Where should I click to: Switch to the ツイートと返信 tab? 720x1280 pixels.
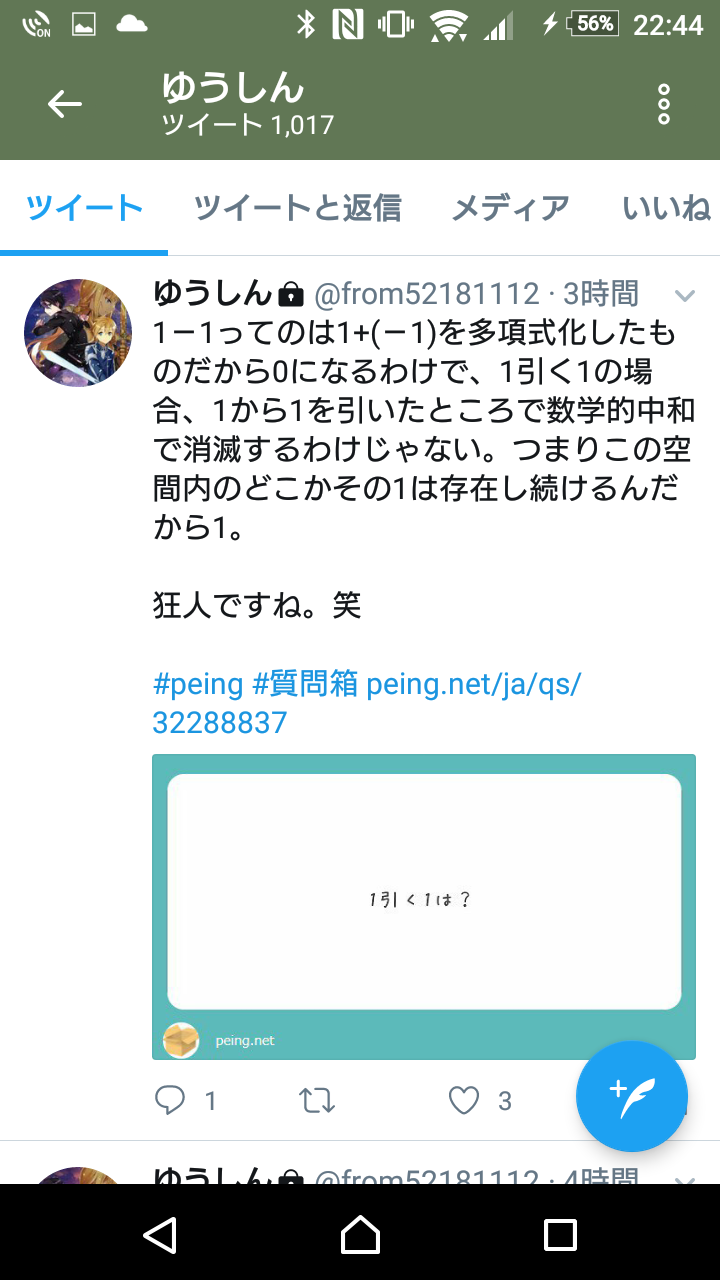click(297, 208)
